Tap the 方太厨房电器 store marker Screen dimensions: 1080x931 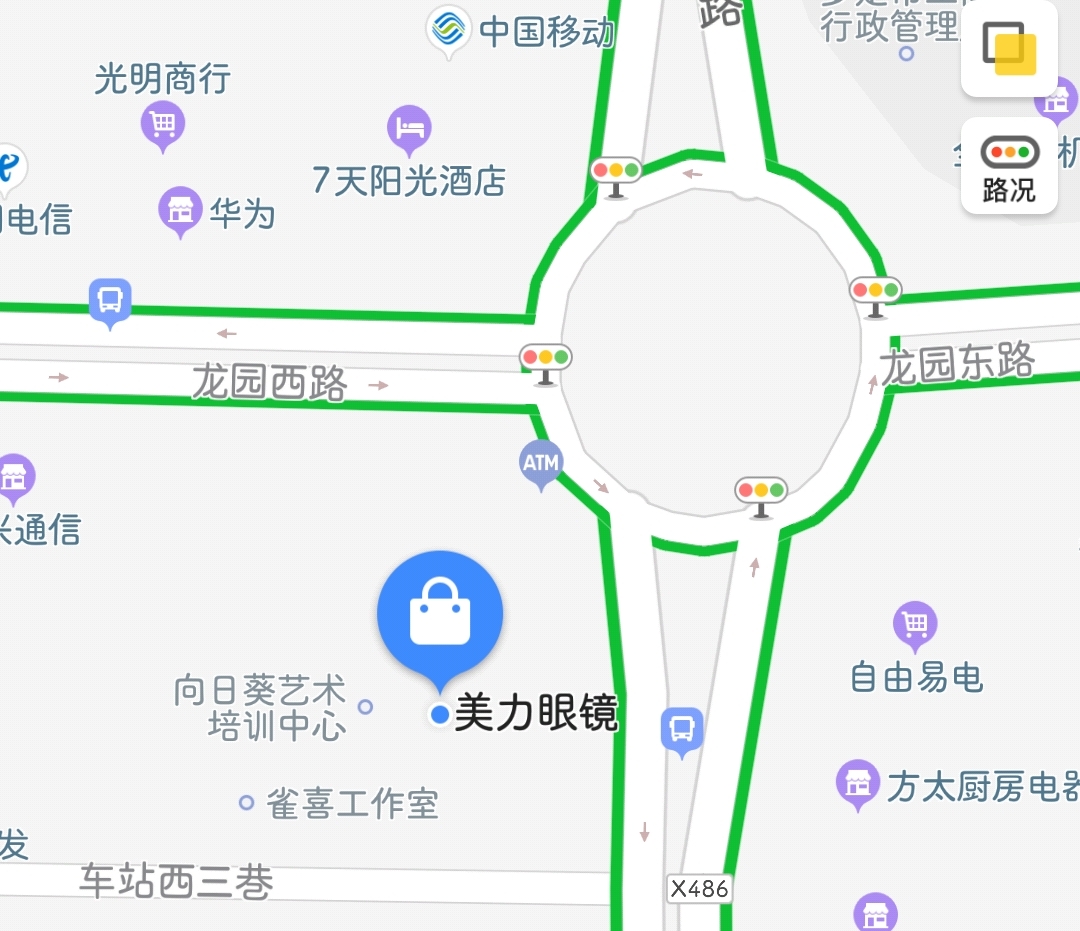857,784
